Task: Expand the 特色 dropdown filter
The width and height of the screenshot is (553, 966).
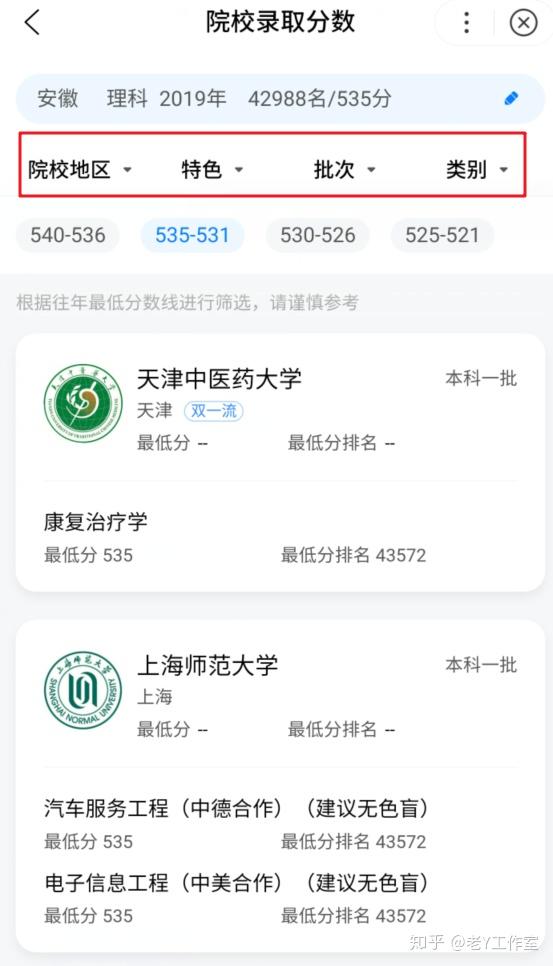Action: (x=212, y=169)
